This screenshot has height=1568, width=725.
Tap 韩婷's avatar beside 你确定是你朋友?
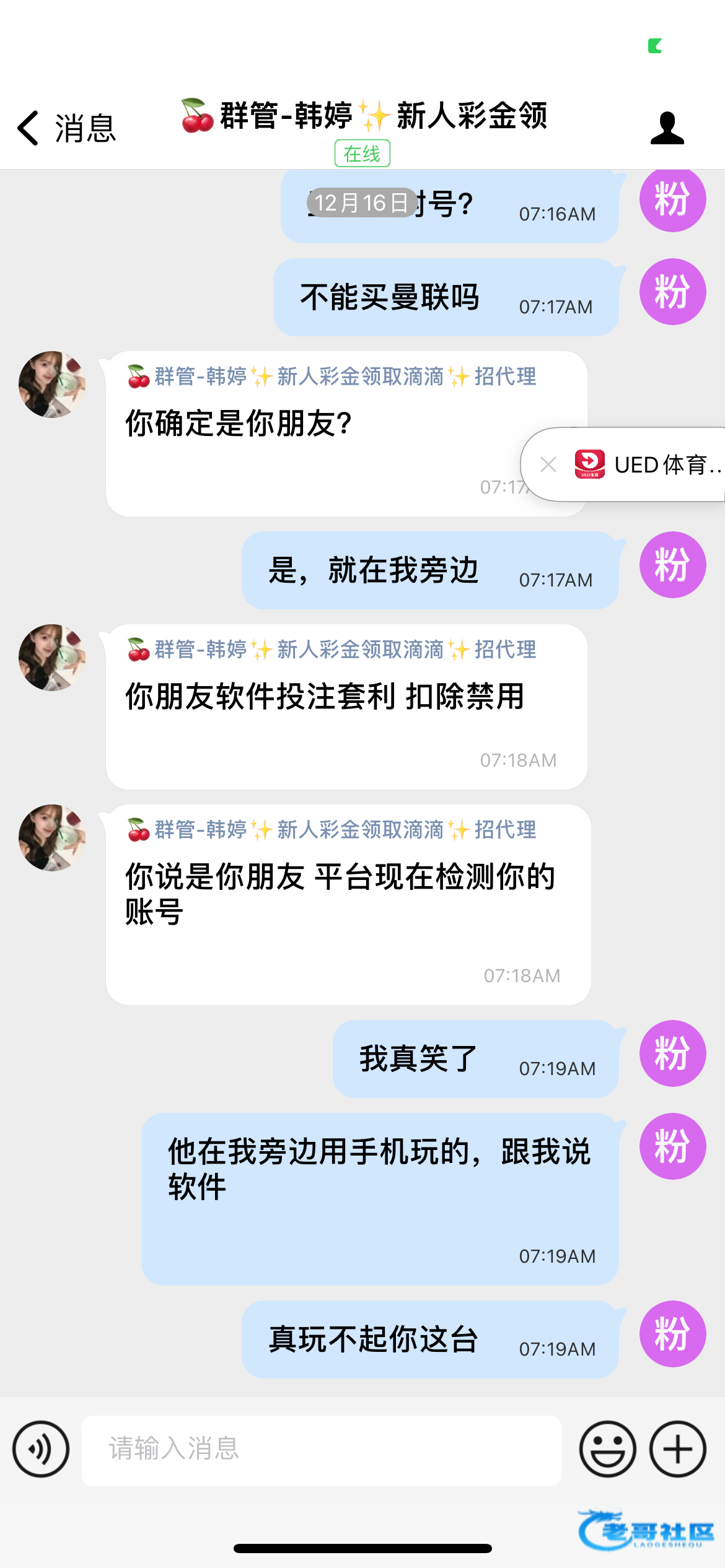pyautogui.click(x=52, y=385)
